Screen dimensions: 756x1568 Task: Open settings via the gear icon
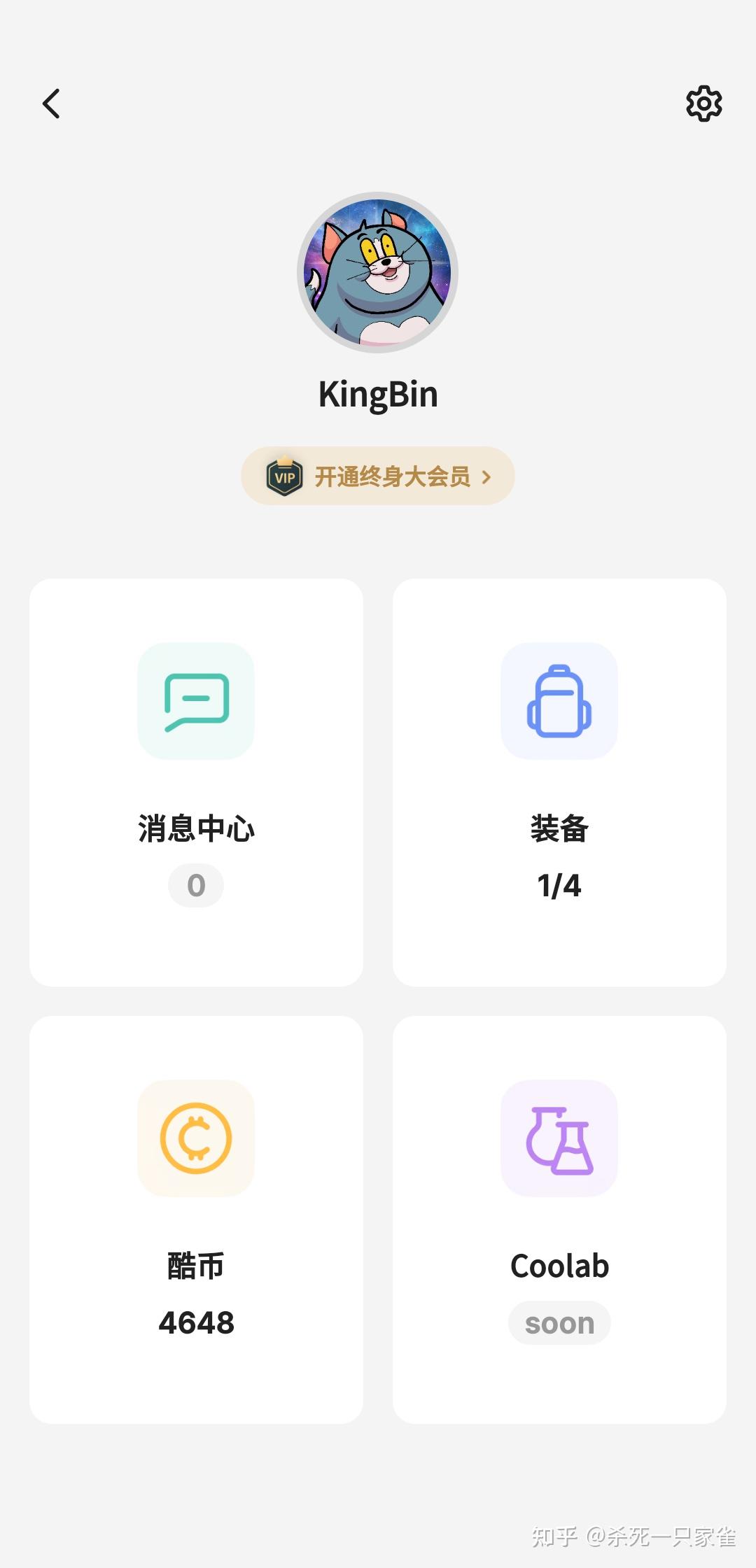tap(703, 104)
